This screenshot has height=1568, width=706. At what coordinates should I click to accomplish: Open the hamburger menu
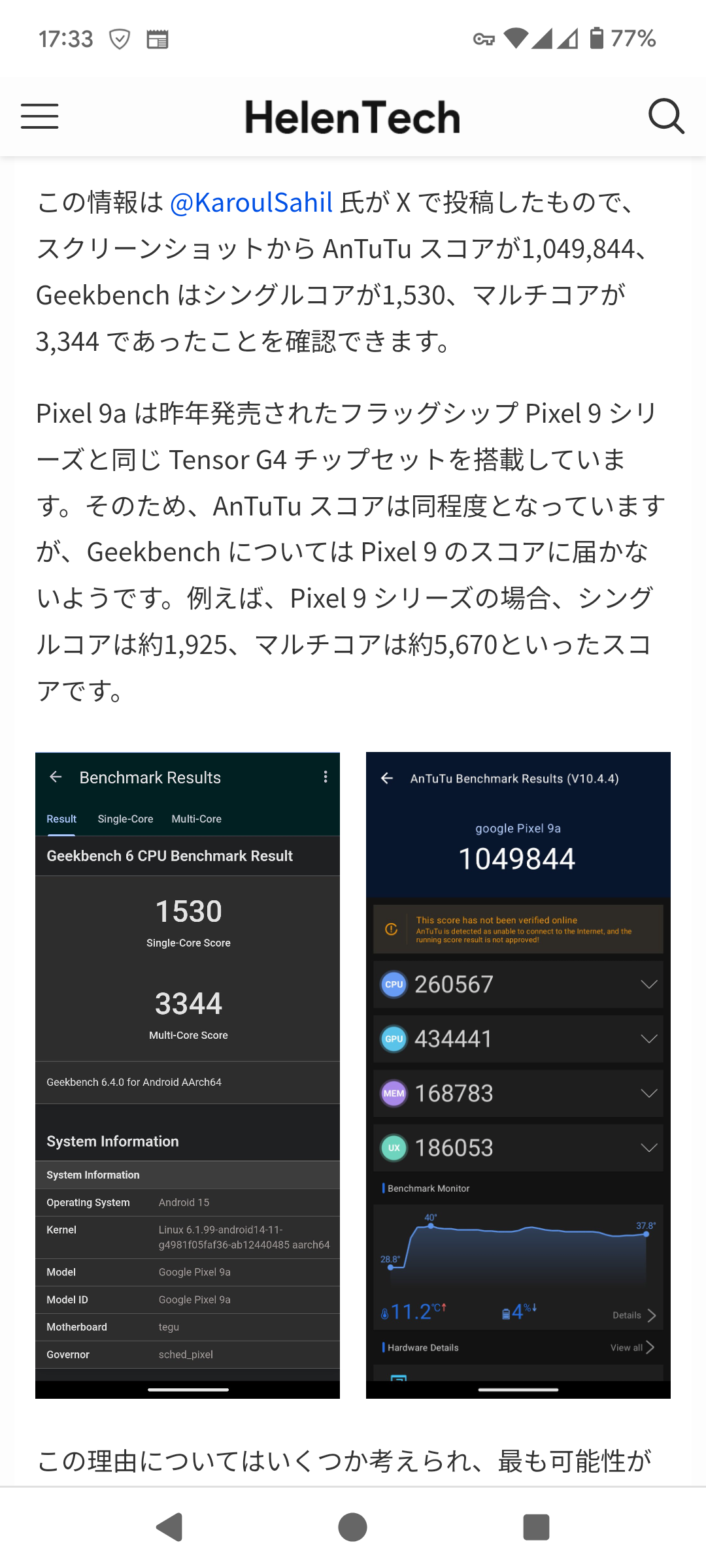point(39,116)
